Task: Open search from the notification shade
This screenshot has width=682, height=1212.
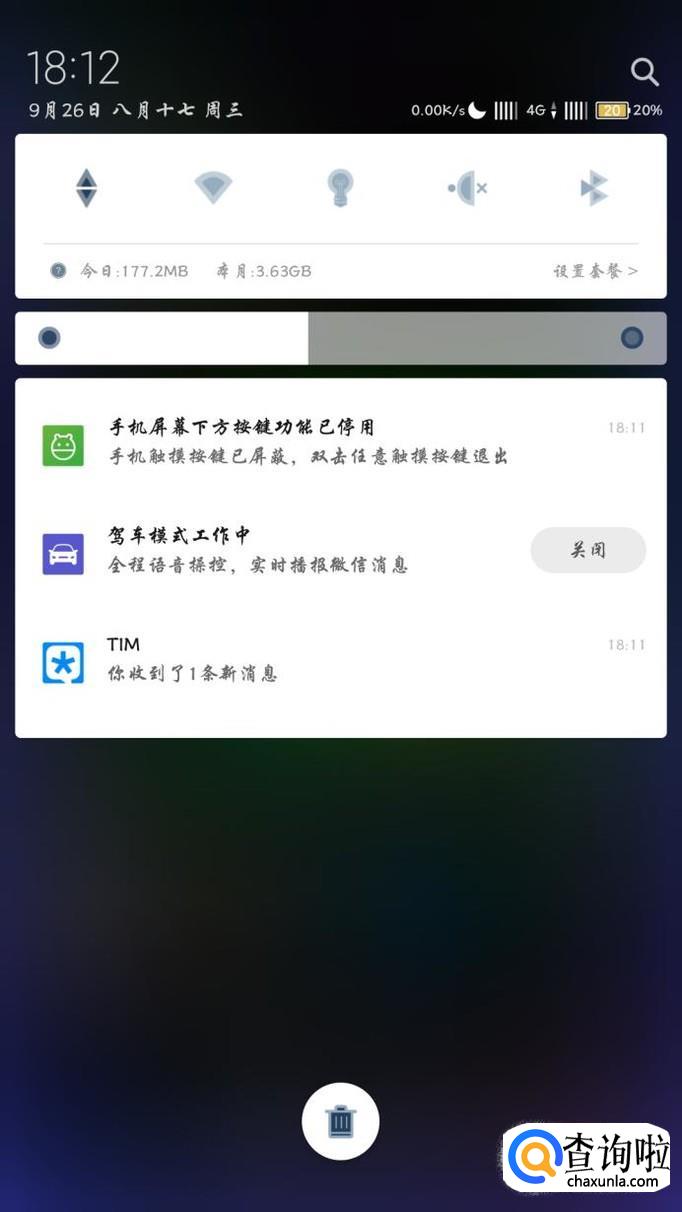Action: click(x=645, y=71)
